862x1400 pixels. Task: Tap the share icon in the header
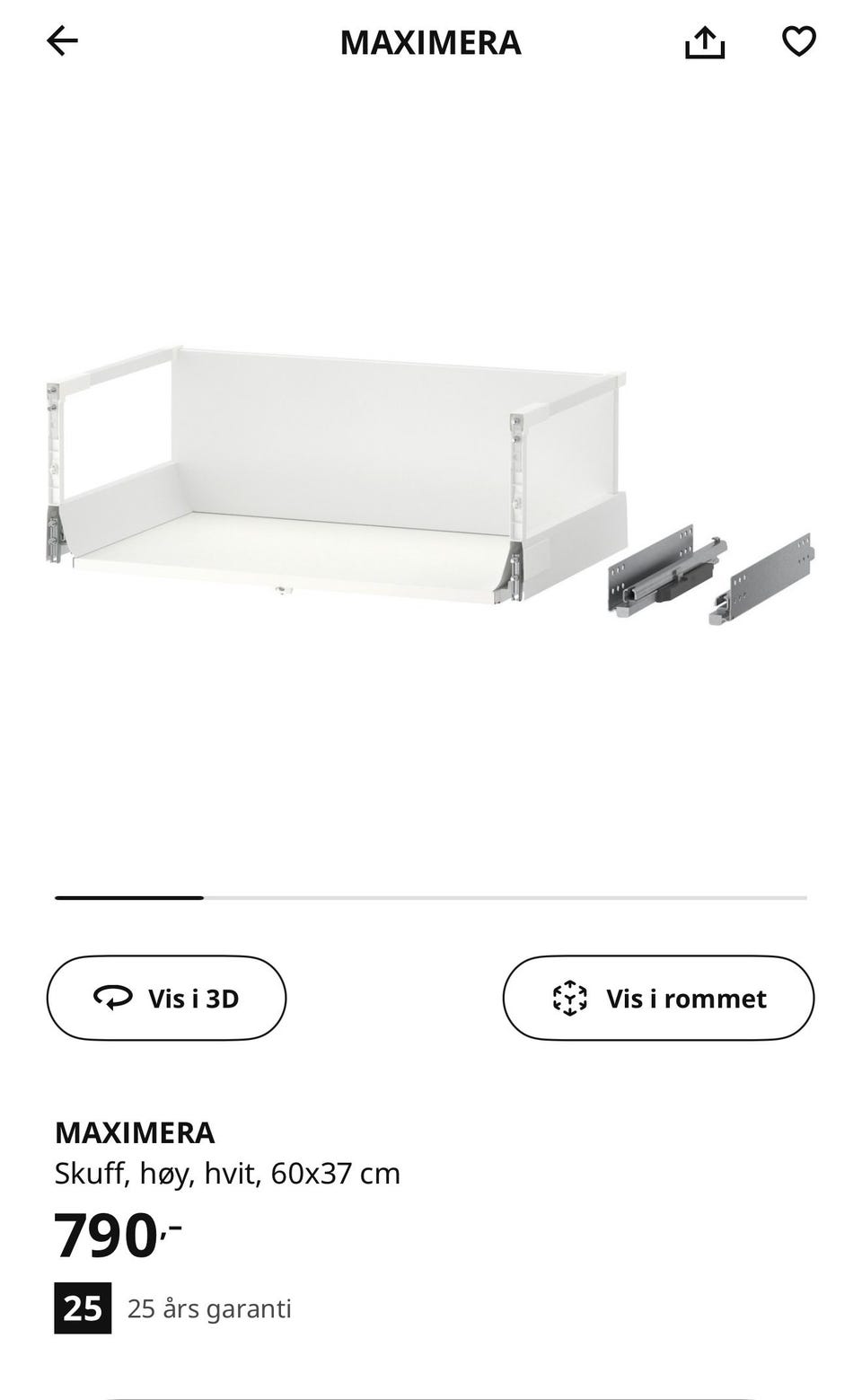click(x=706, y=41)
